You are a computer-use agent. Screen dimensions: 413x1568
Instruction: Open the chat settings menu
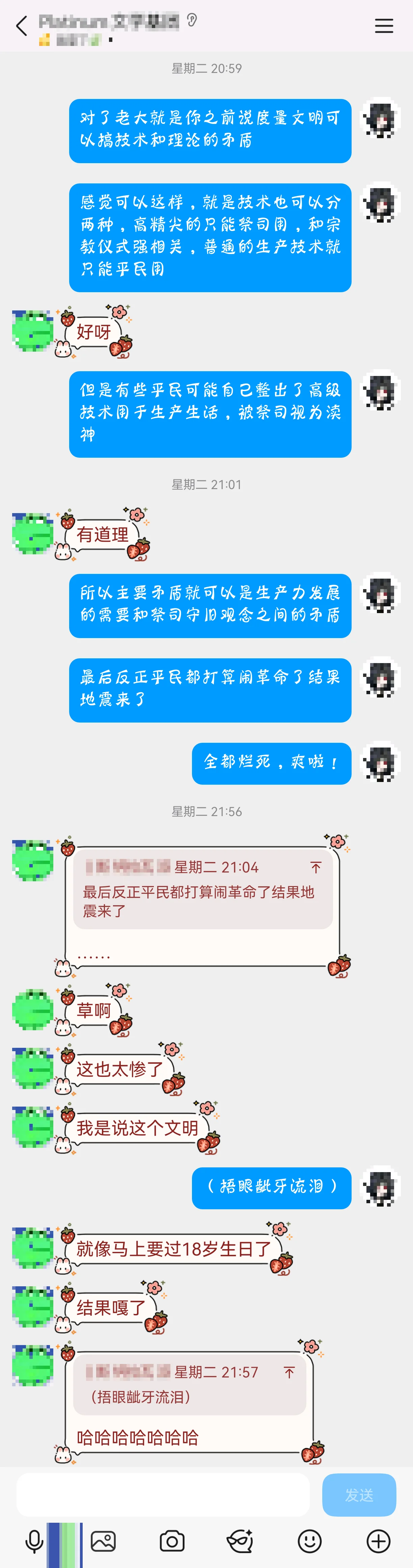pyautogui.click(x=383, y=26)
